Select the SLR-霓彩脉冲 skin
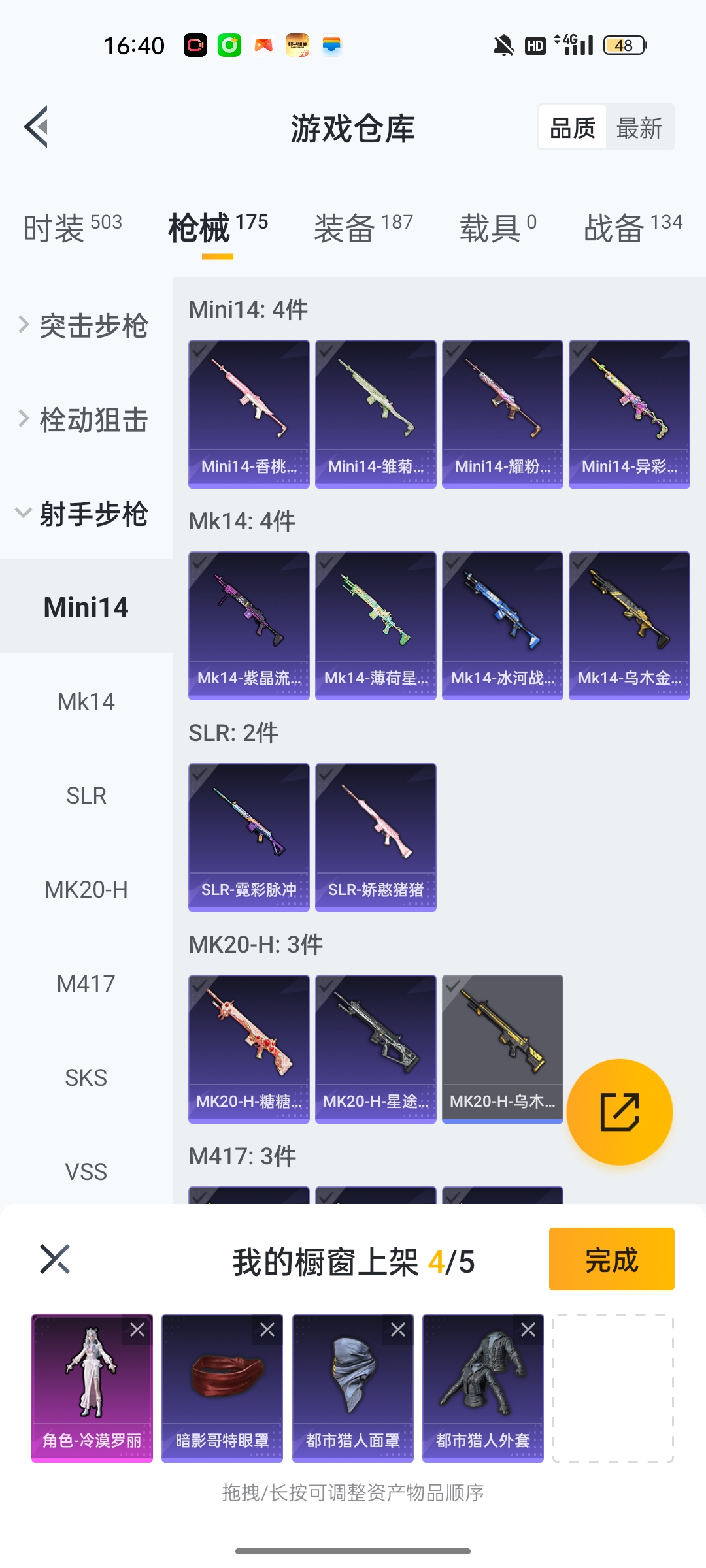Screen dimensions: 706x1568 click(x=248, y=836)
